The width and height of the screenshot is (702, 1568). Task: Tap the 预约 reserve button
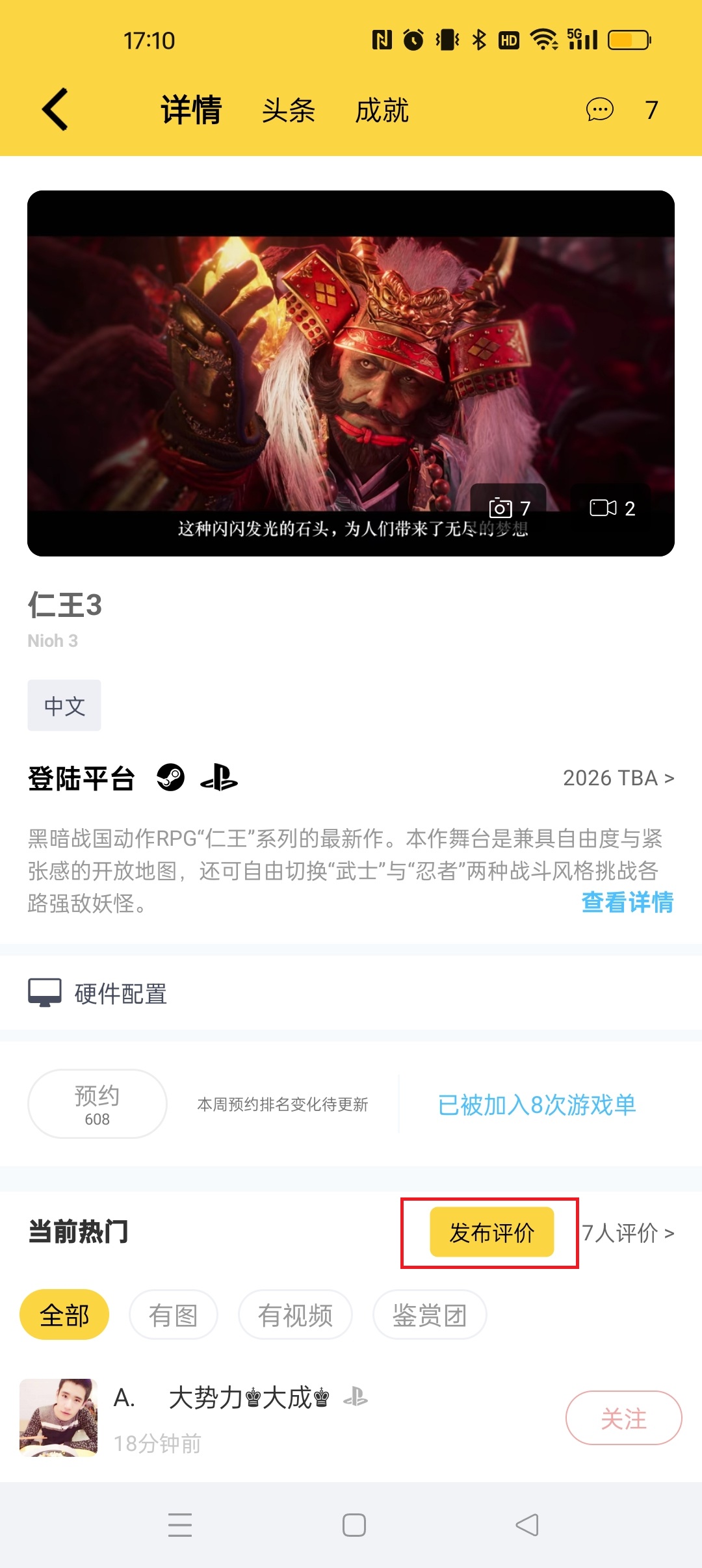[x=97, y=1104]
